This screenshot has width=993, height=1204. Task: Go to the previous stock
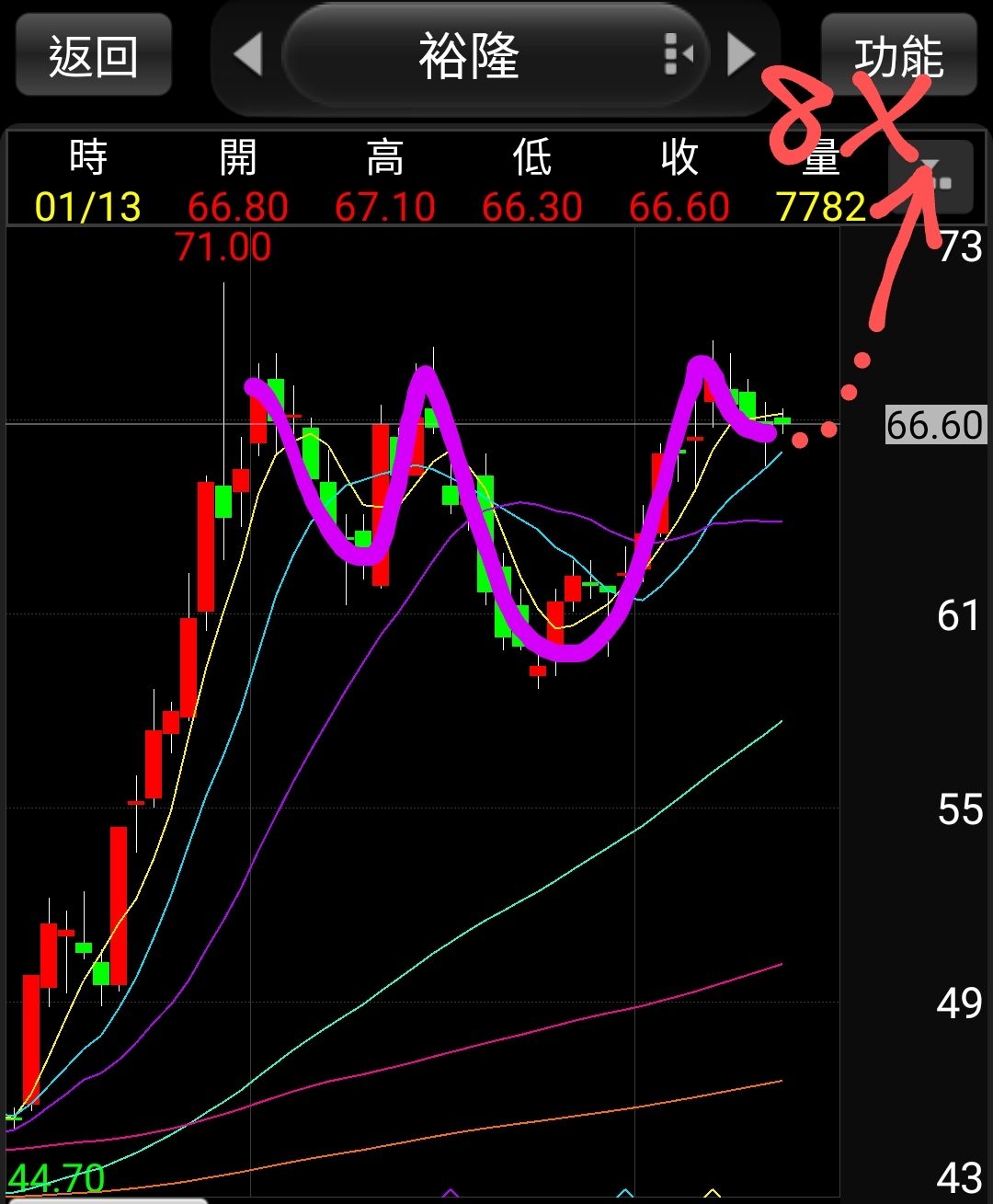(247, 54)
